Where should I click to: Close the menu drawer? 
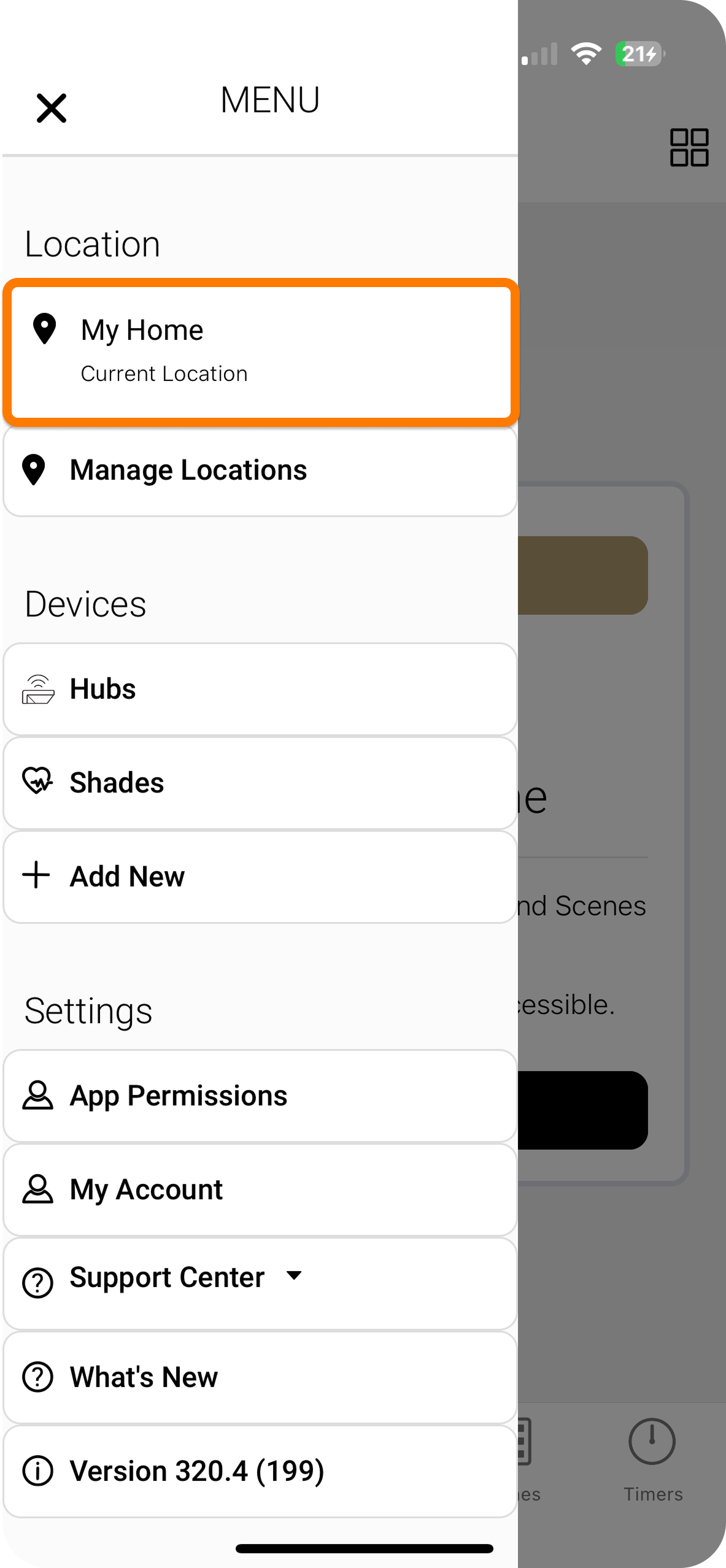point(52,108)
